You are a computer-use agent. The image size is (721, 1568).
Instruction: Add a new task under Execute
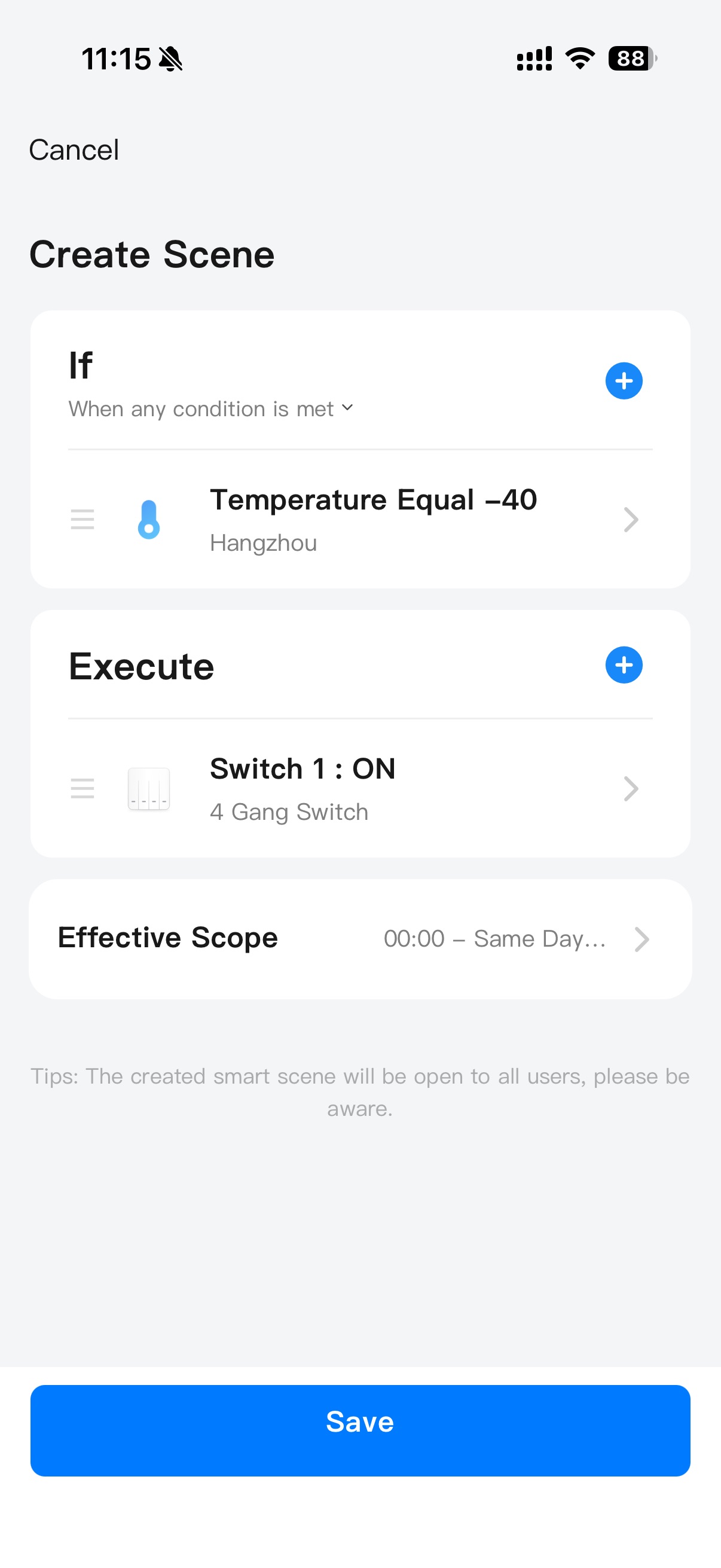623,665
